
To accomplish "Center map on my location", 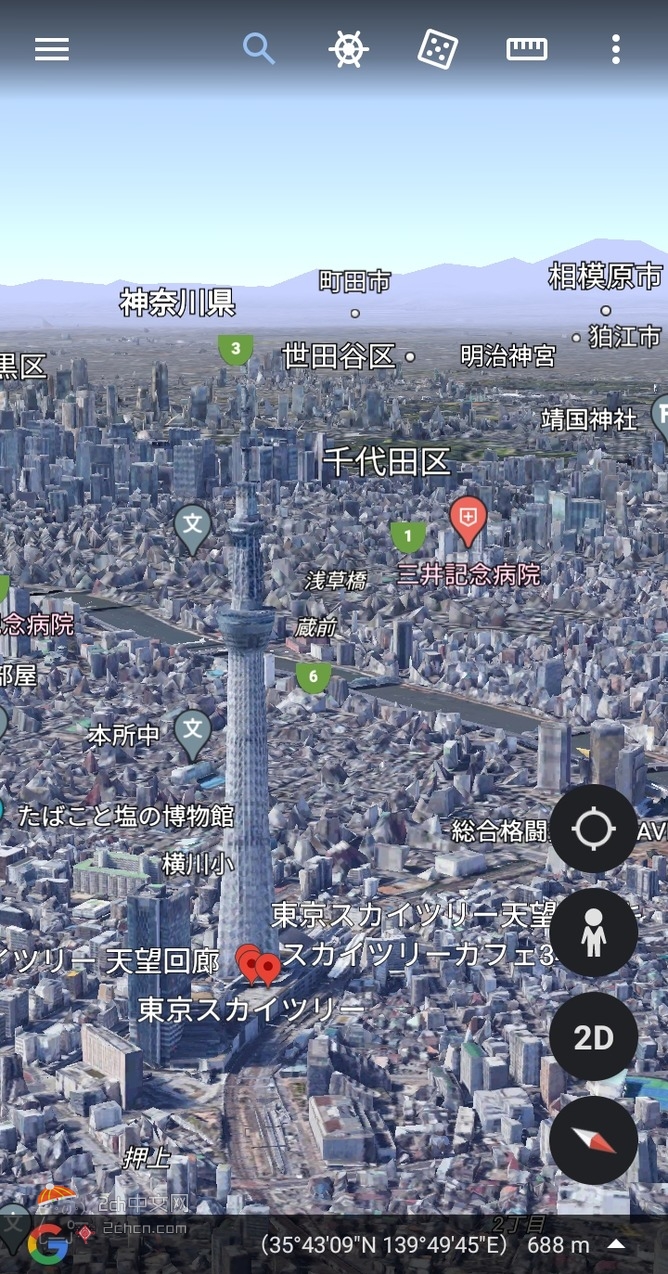I will point(593,829).
